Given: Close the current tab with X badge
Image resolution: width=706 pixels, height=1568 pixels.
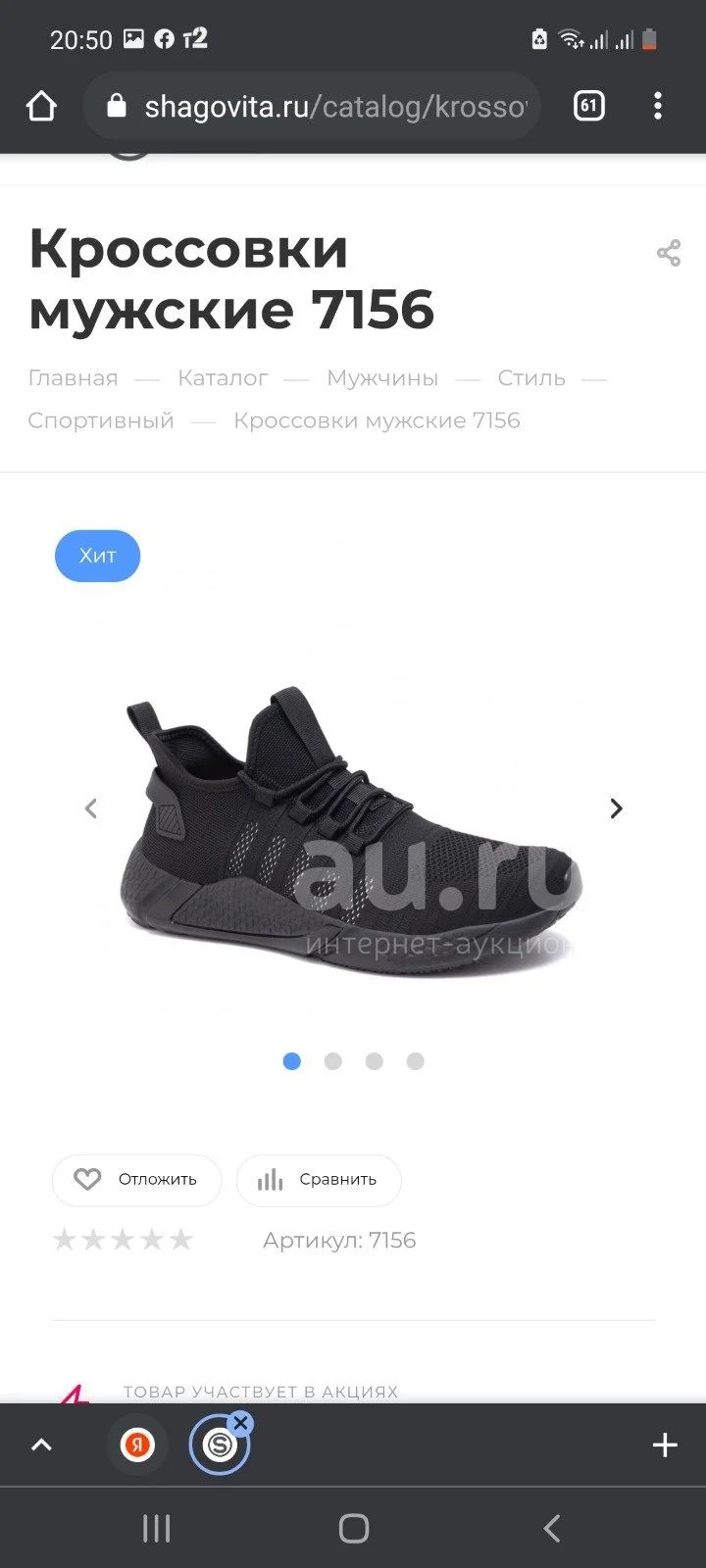Looking at the screenshot, I should (x=241, y=1423).
